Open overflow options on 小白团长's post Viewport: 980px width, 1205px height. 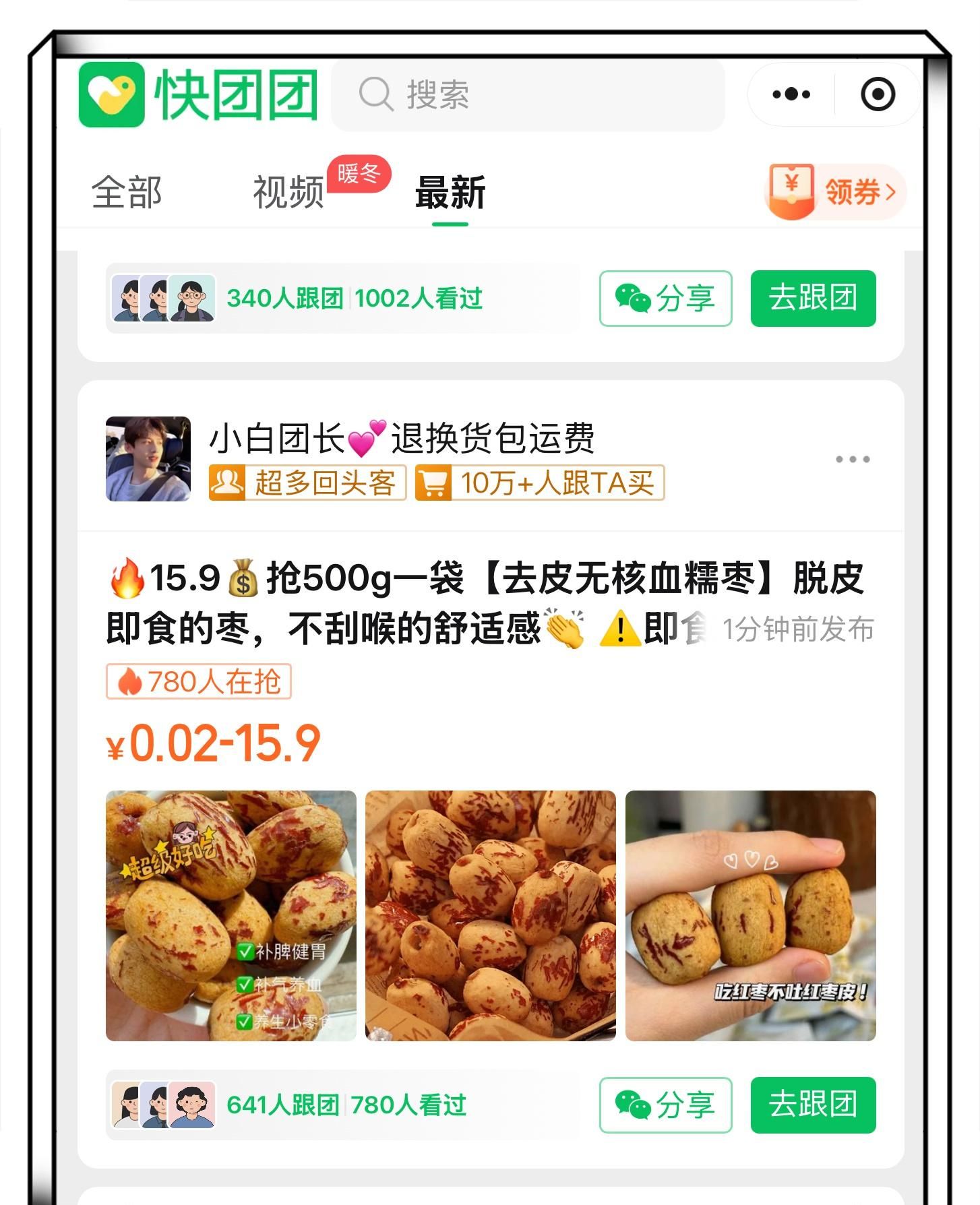point(852,460)
